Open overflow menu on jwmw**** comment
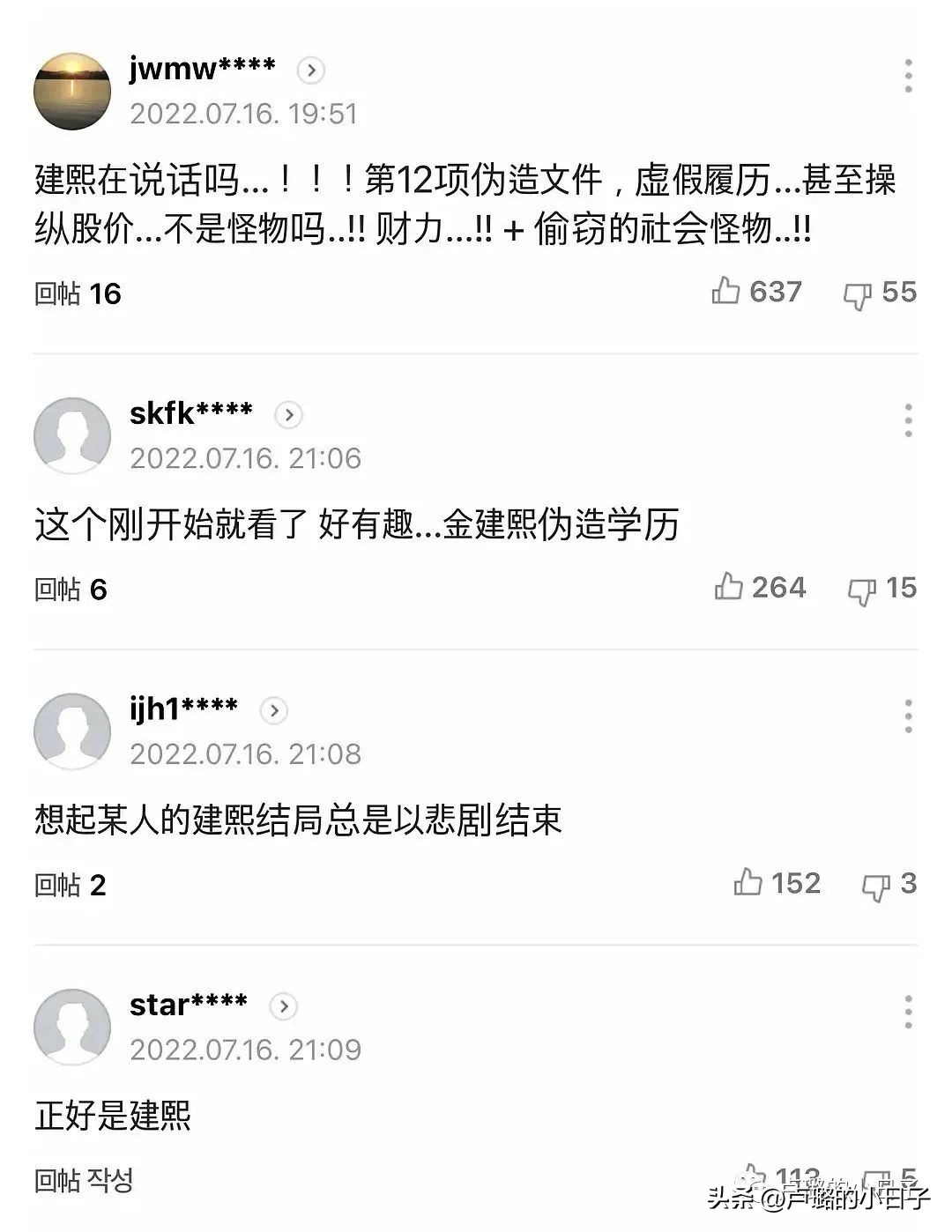 click(909, 77)
